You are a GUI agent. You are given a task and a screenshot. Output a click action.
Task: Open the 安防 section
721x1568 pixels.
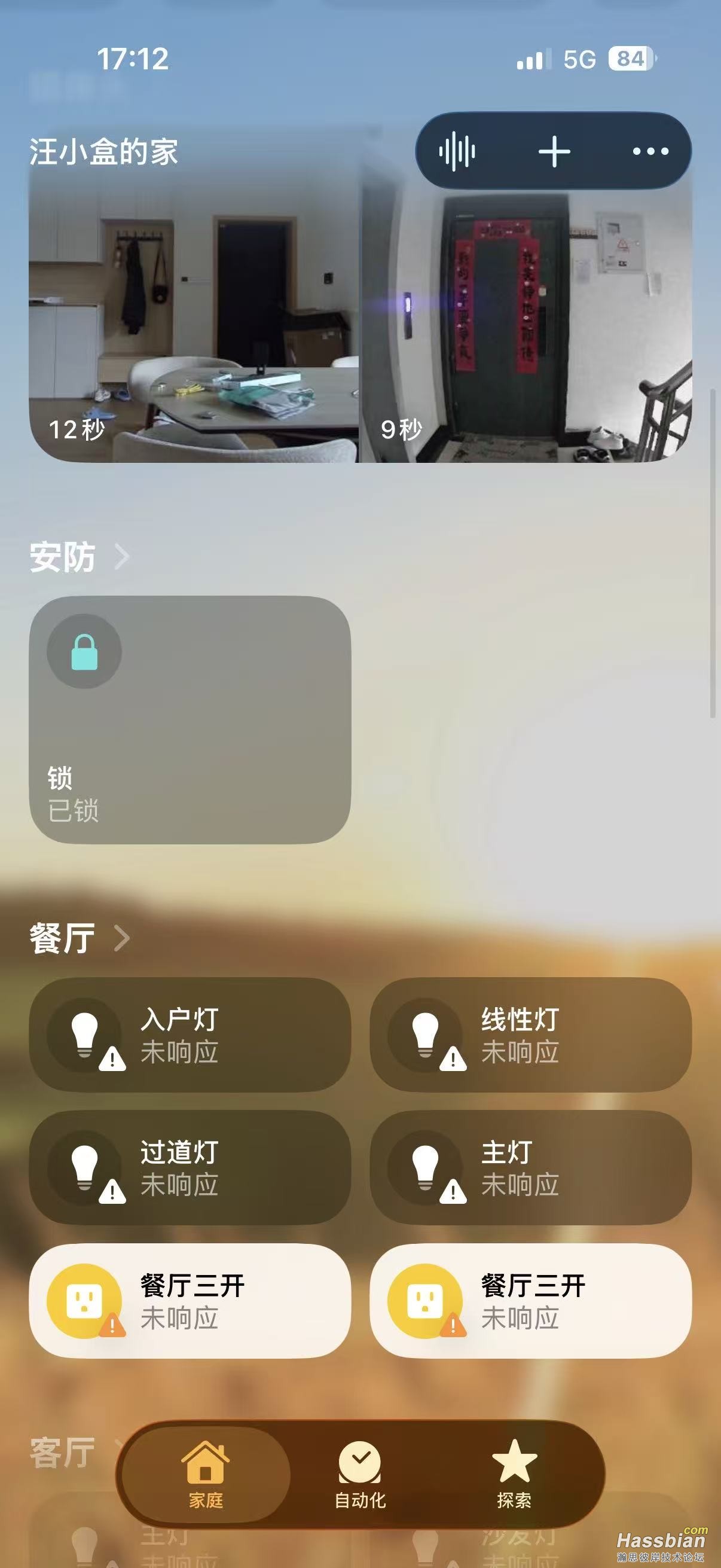click(x=79, y=556)
